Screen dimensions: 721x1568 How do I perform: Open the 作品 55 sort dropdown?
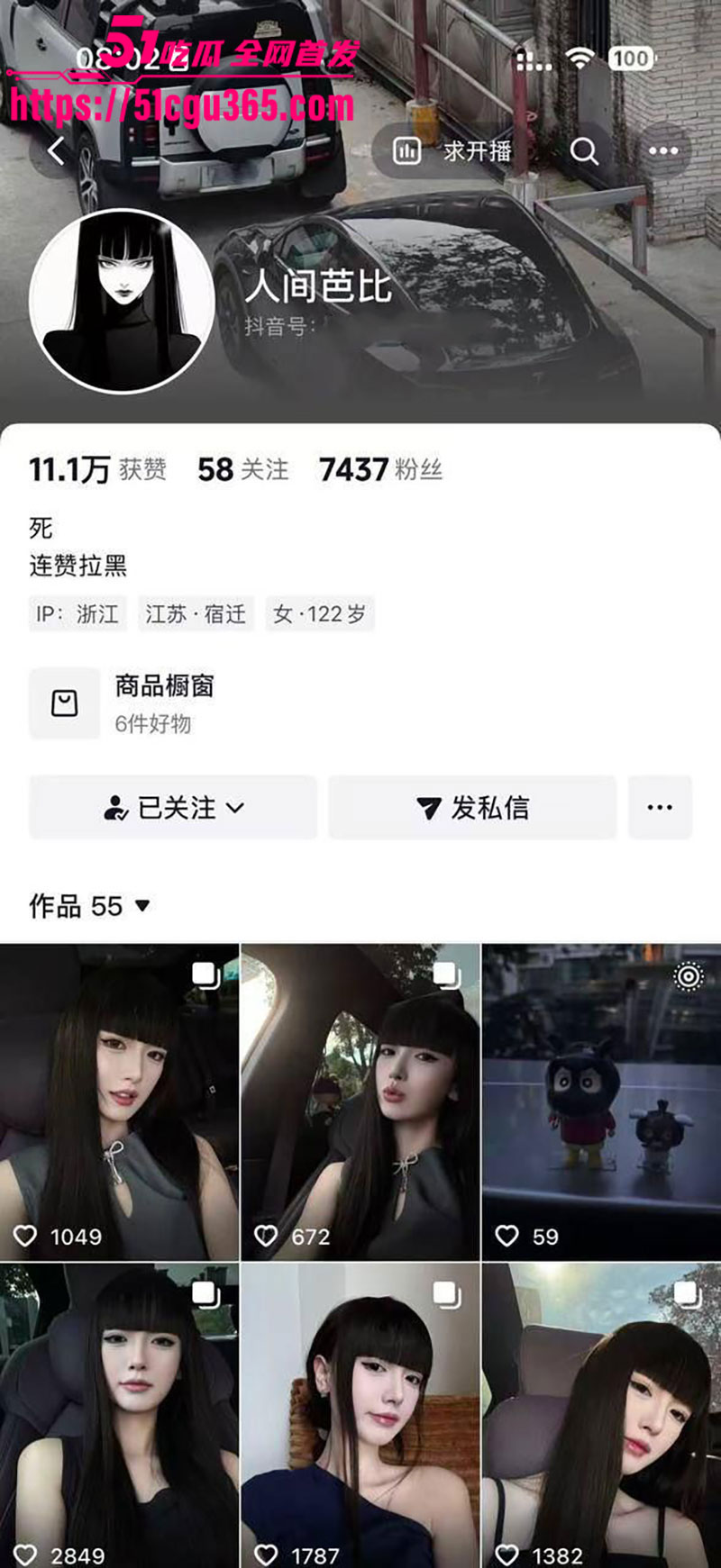89,906
